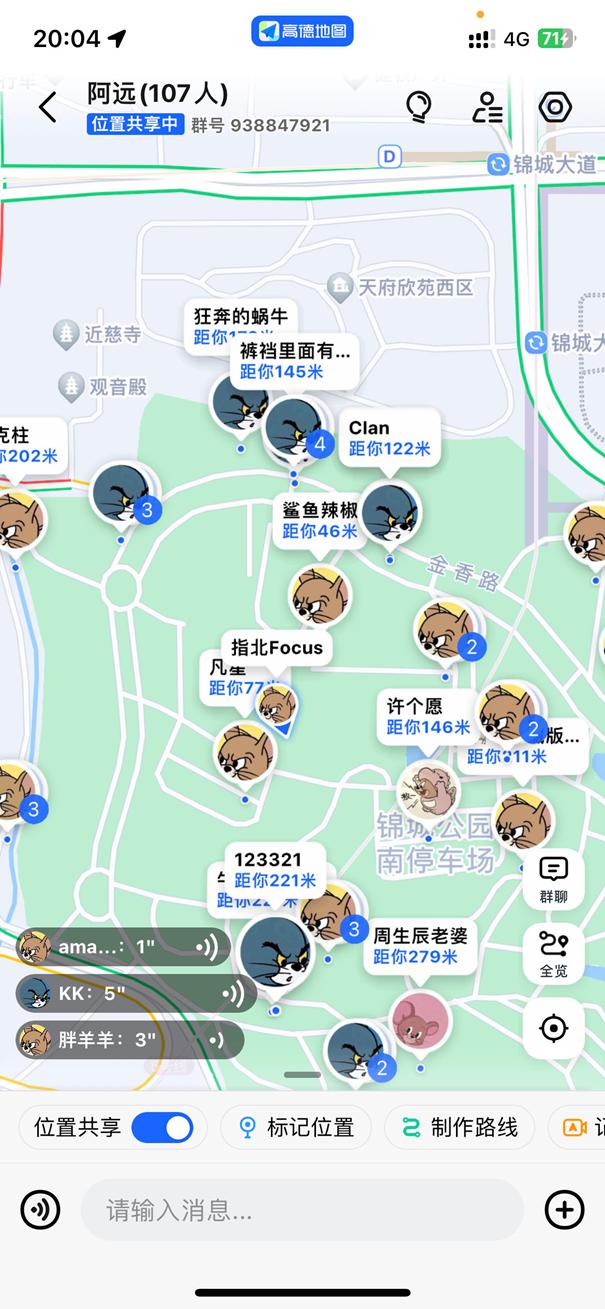Tap 123321's location label

tap(275, 870)
